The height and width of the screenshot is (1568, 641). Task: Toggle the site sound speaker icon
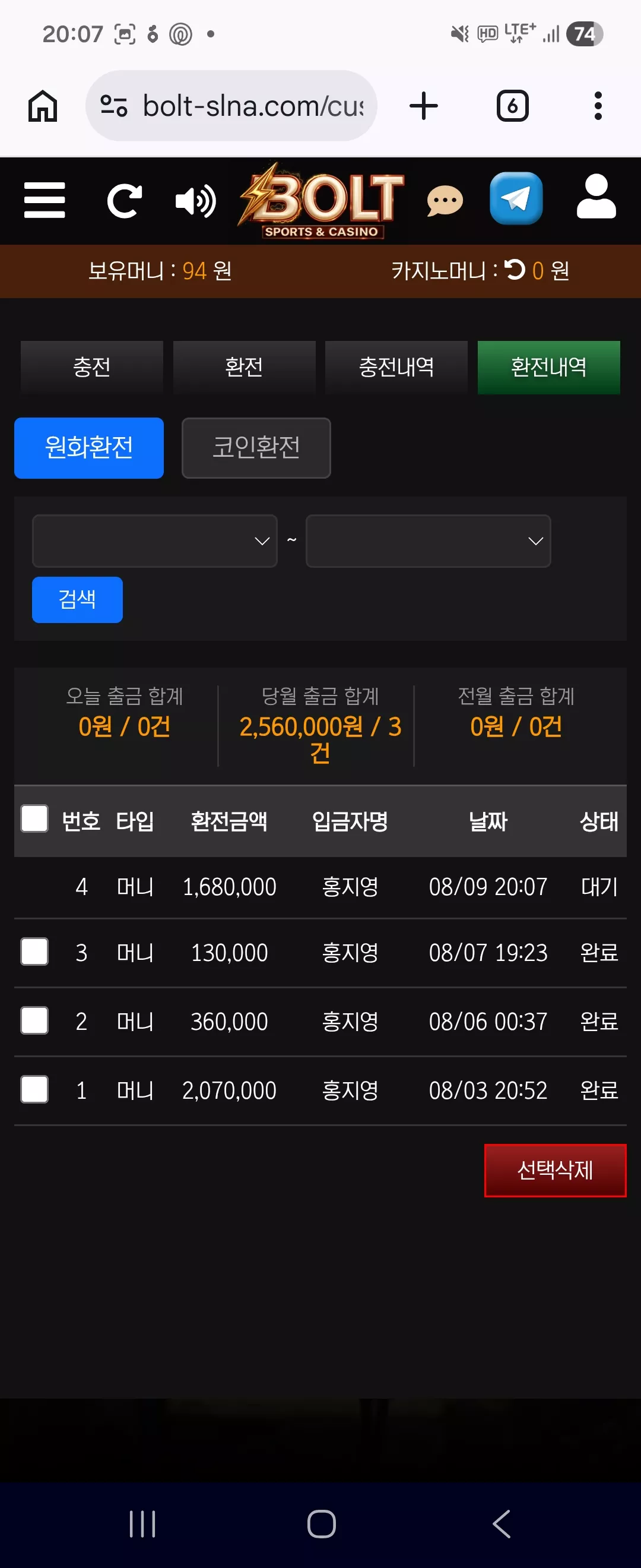[195, 200]
